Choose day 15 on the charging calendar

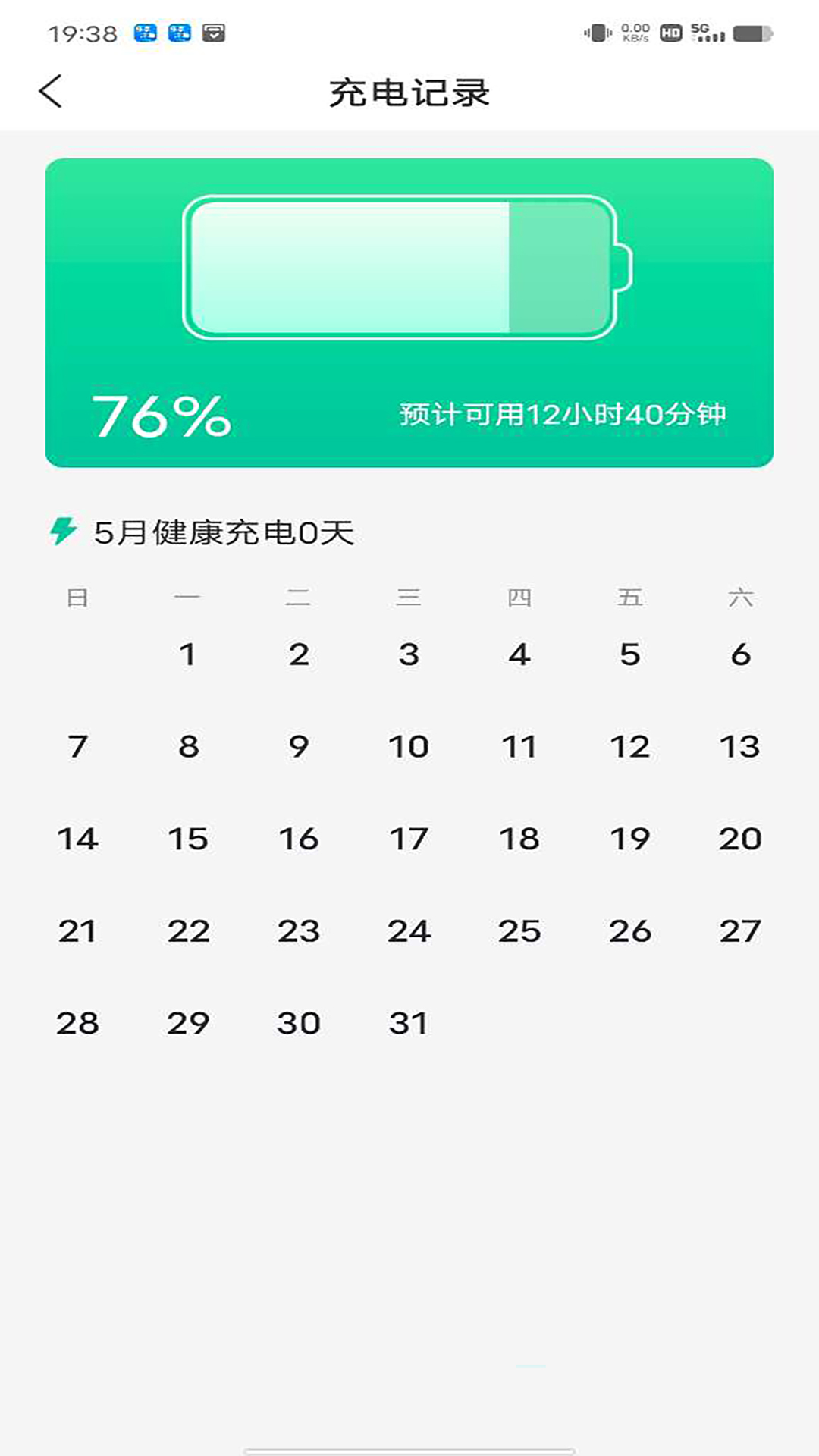187,839
